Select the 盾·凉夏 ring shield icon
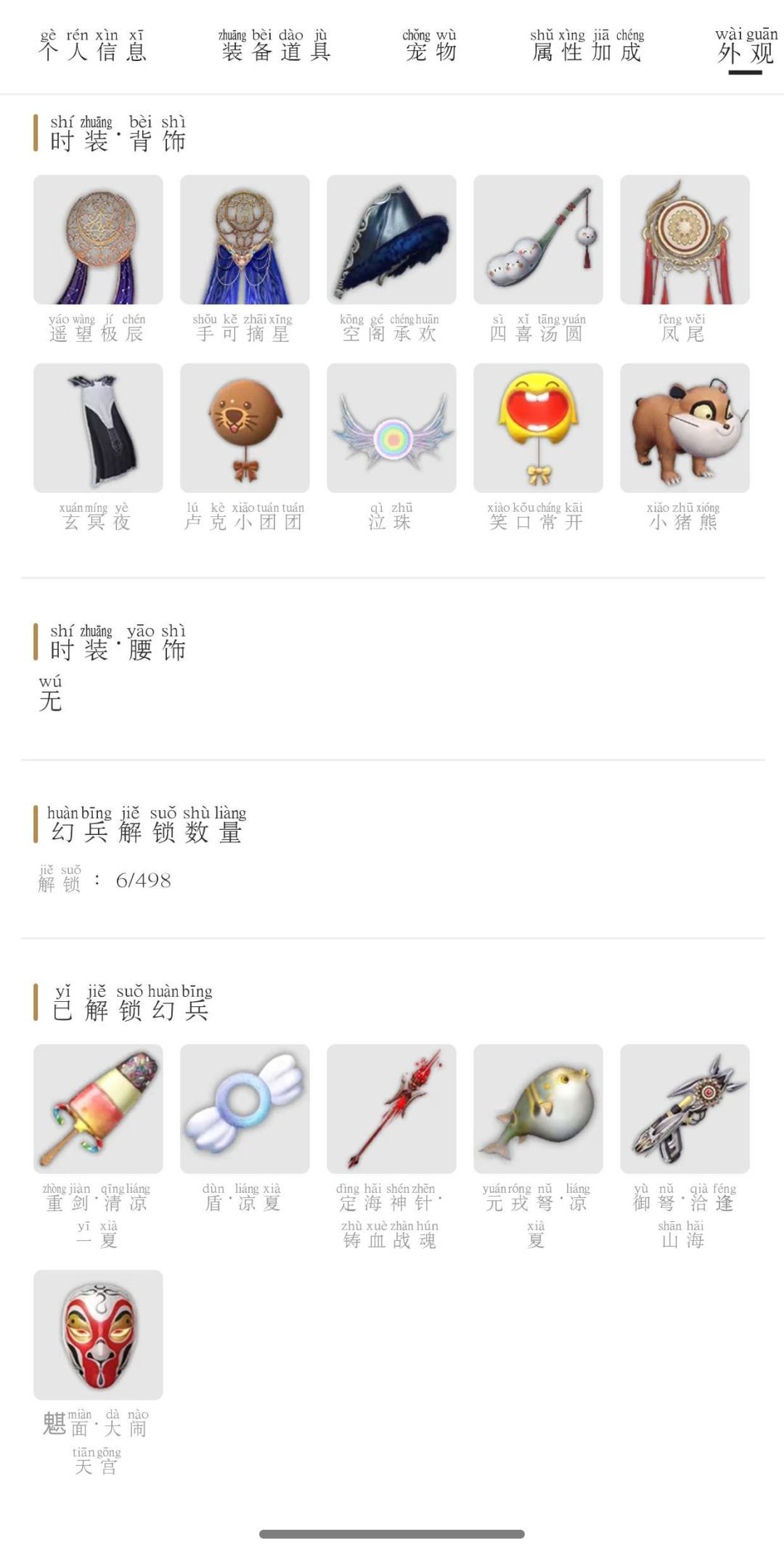The height and width of the screenshot is (1553, 784). tap(245, 1106)
